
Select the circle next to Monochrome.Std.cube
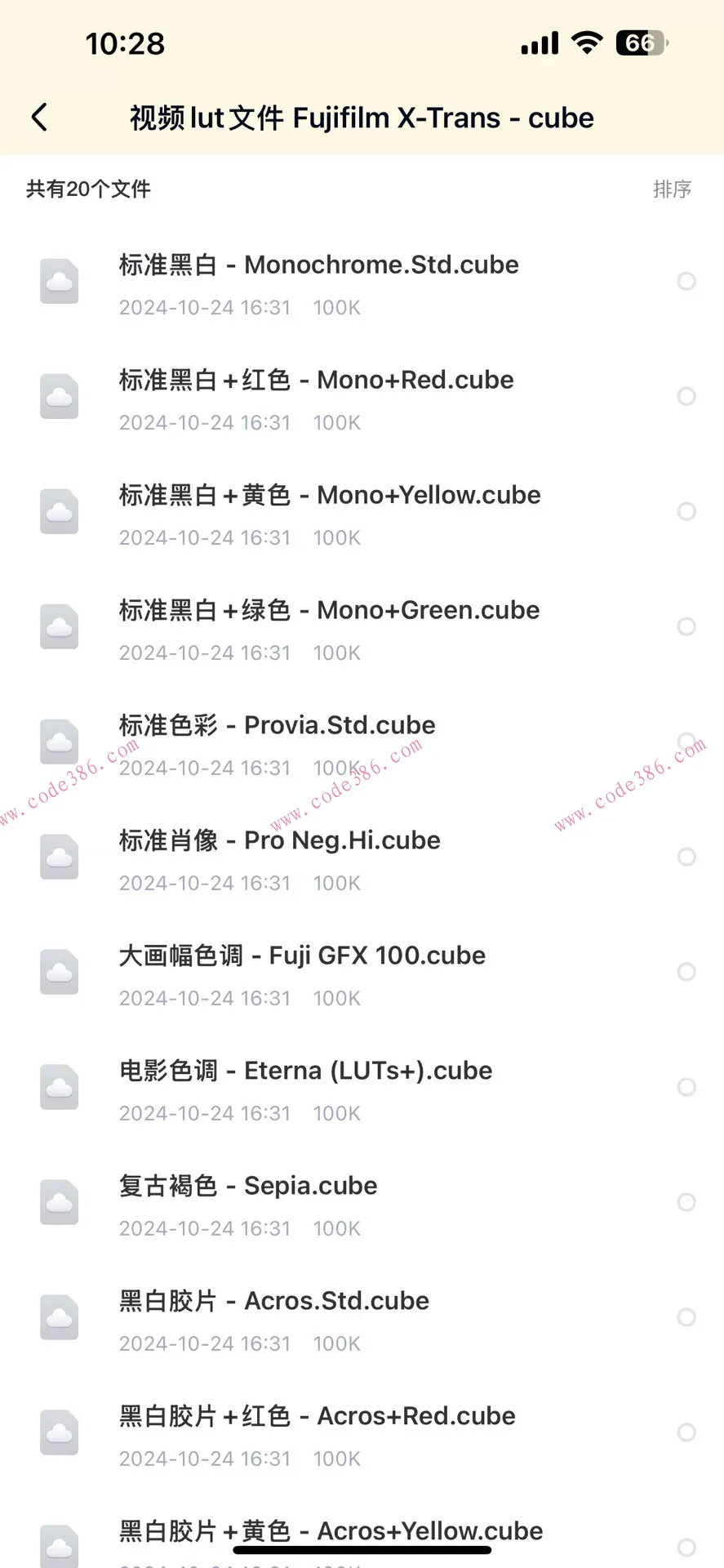(x=686, y=281)
